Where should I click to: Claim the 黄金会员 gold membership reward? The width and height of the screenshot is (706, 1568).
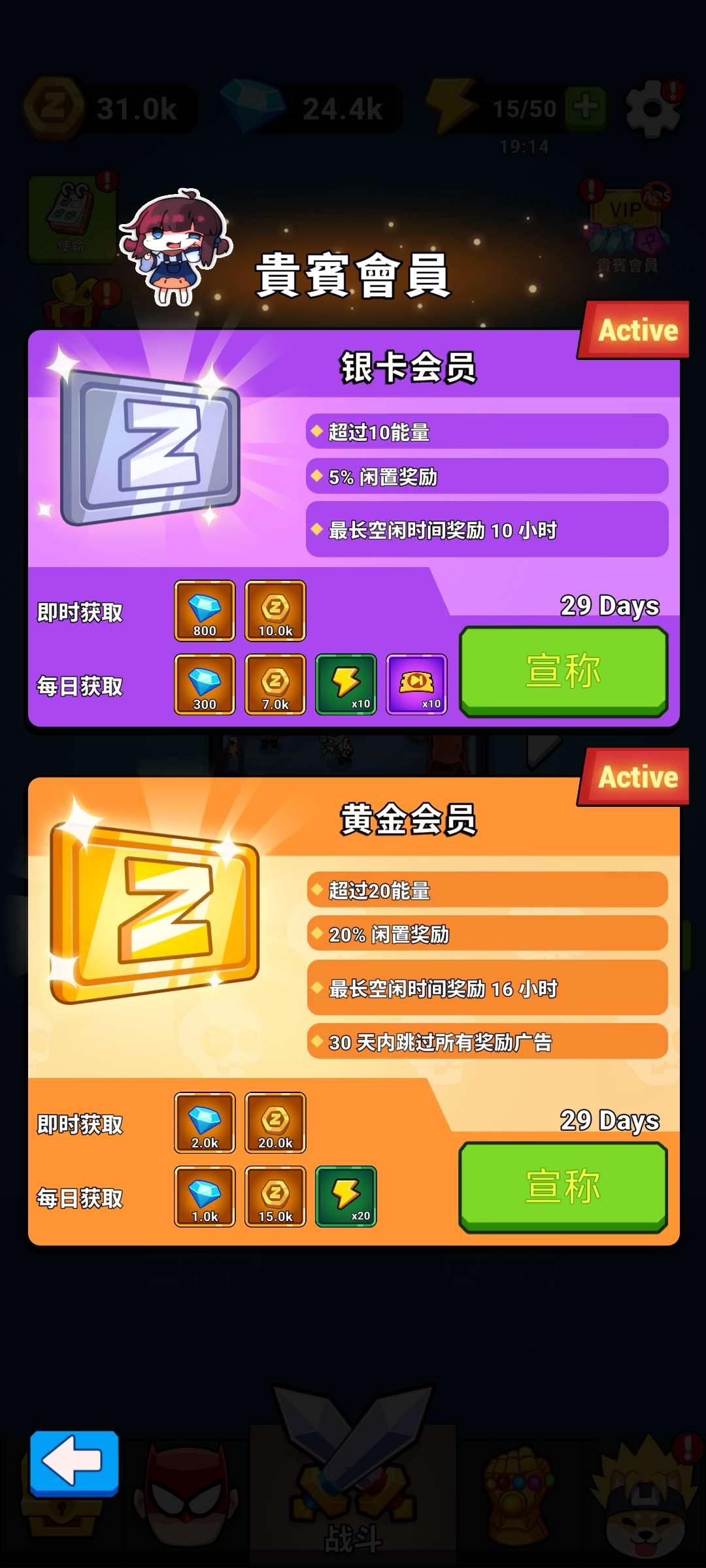[x=563, y=1186]
